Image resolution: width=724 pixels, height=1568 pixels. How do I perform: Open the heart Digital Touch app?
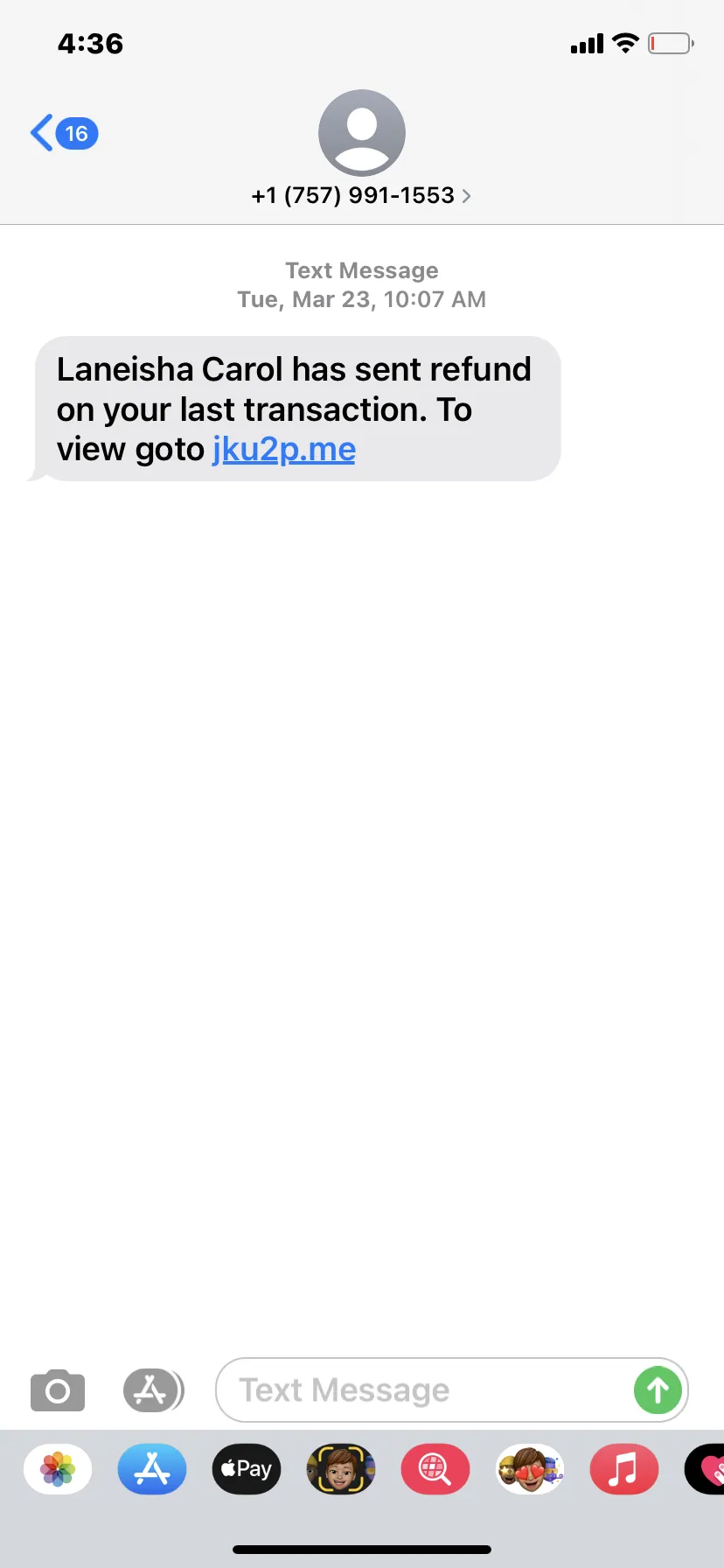point(705,1469)
